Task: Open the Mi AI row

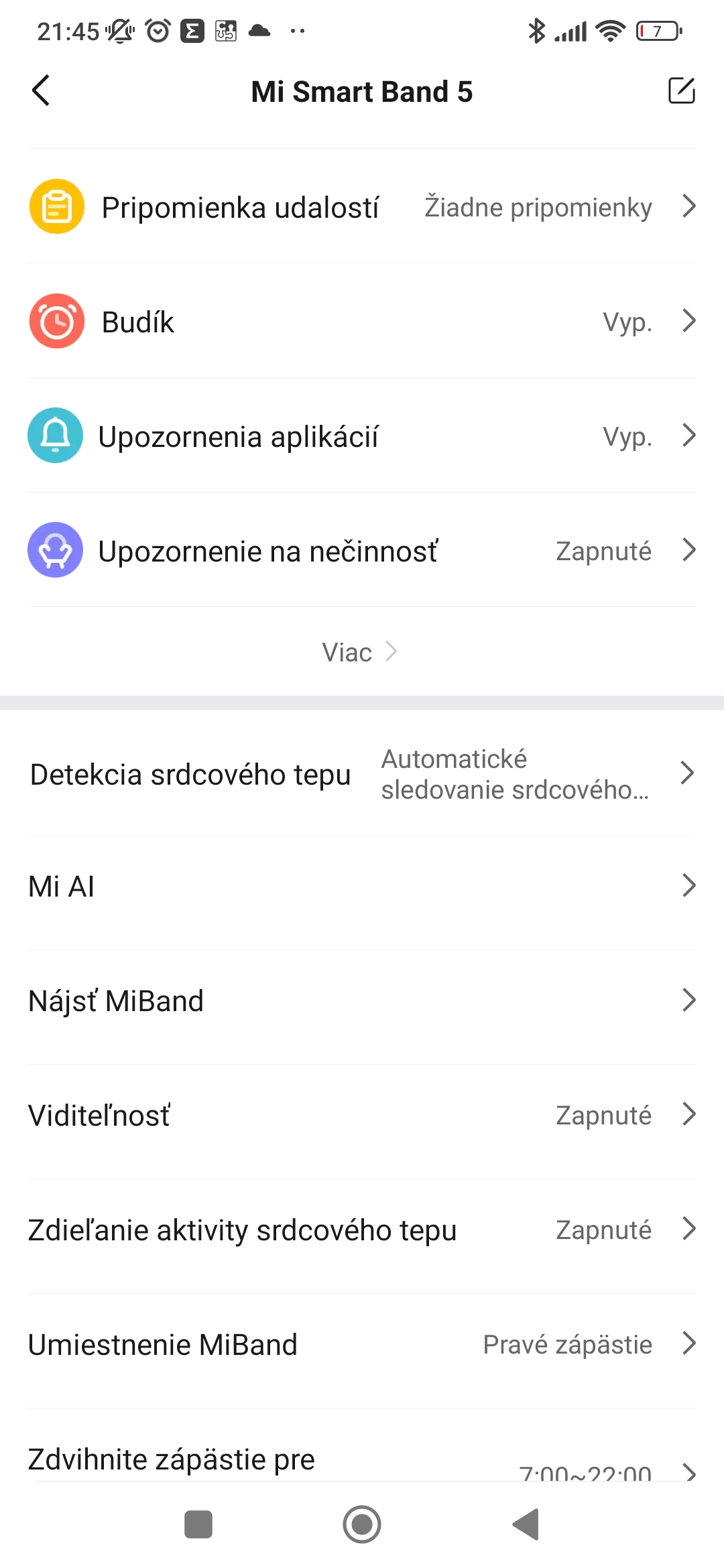Action: (x=362, y=886)
